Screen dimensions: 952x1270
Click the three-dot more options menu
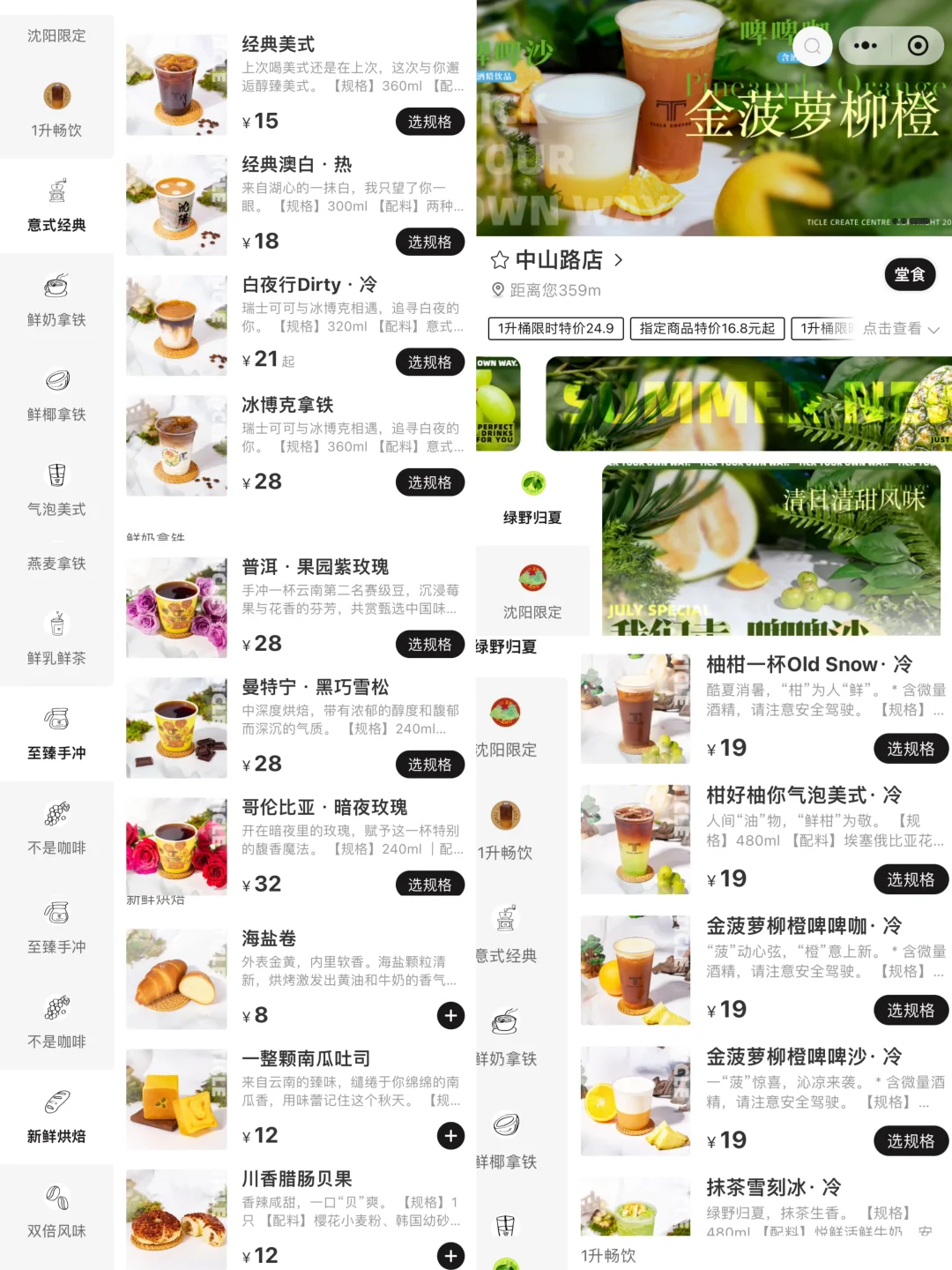[864, 46]
